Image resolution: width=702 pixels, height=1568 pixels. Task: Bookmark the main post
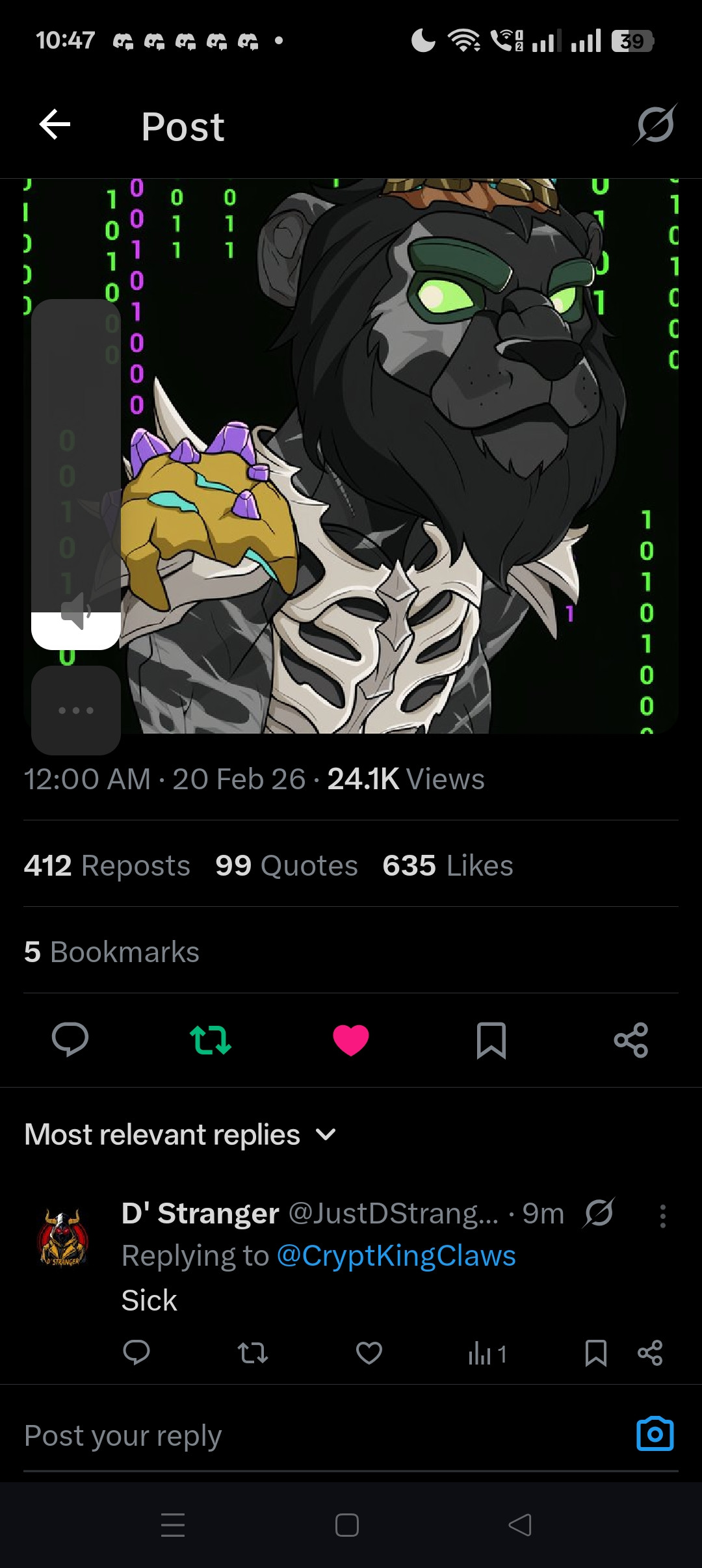click(x=491, y=1039)
